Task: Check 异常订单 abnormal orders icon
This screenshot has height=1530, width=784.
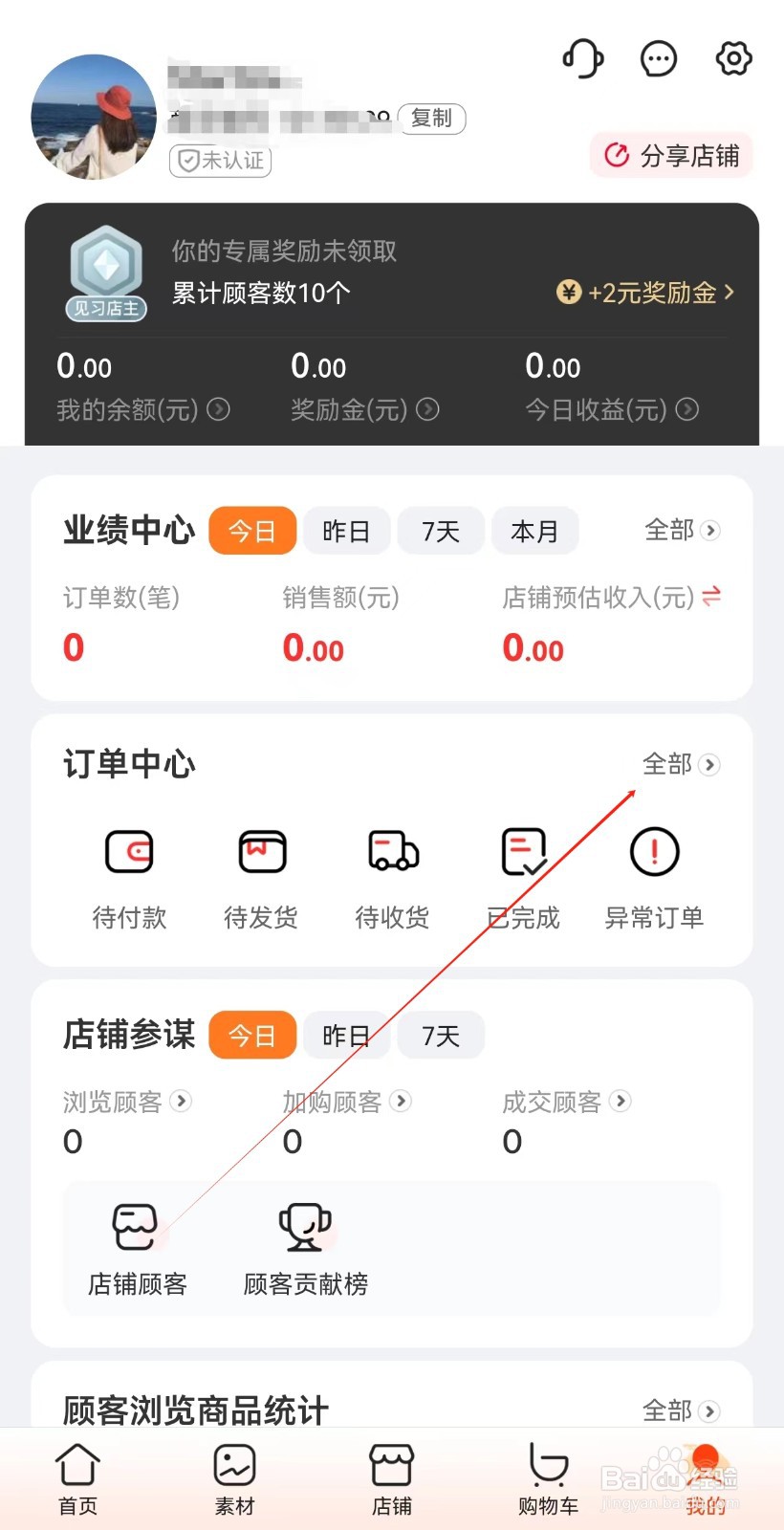Action: pos(654,851)
